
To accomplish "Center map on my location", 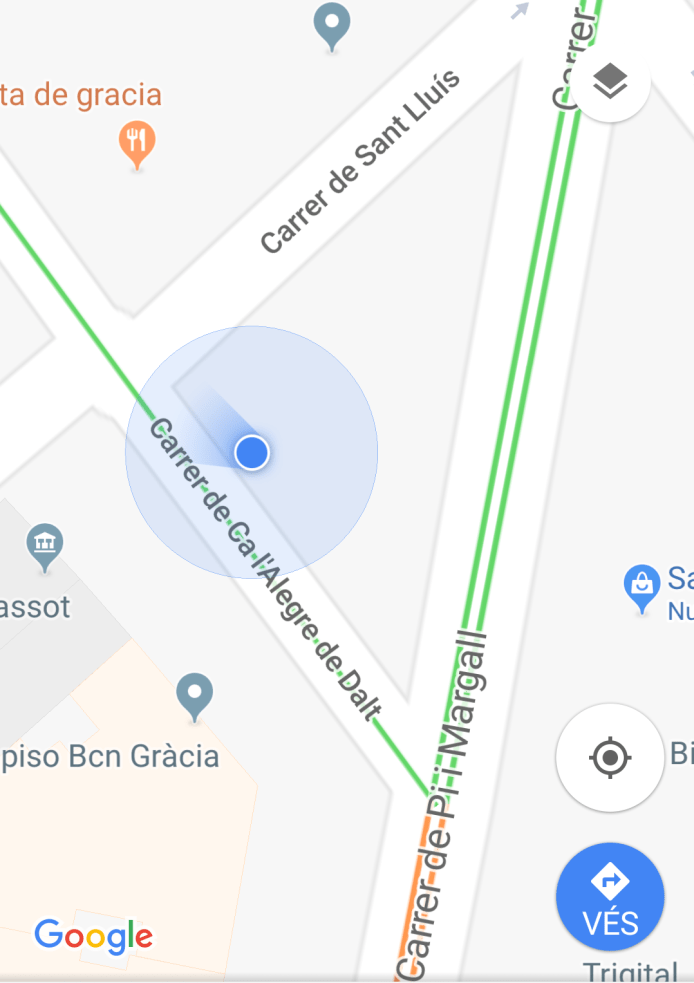I will pyautogui.click(x=610, y=758).
